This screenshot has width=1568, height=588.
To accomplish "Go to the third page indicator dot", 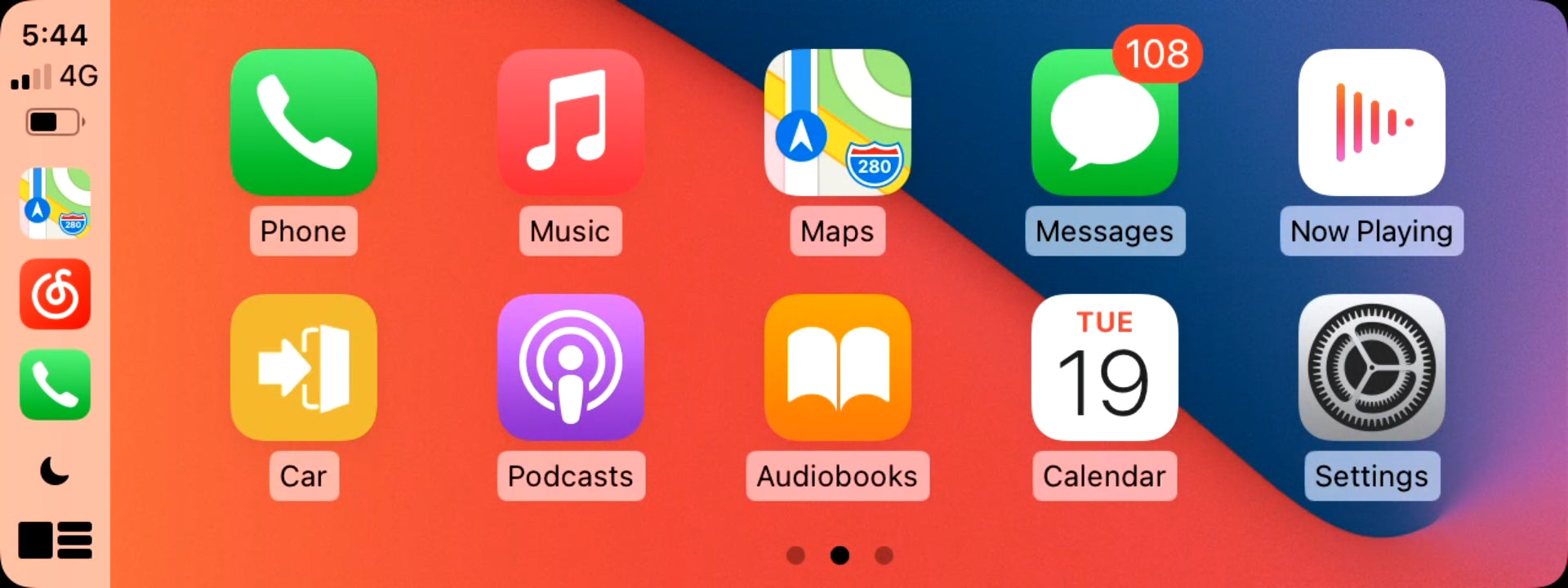I will click(883, 555).
